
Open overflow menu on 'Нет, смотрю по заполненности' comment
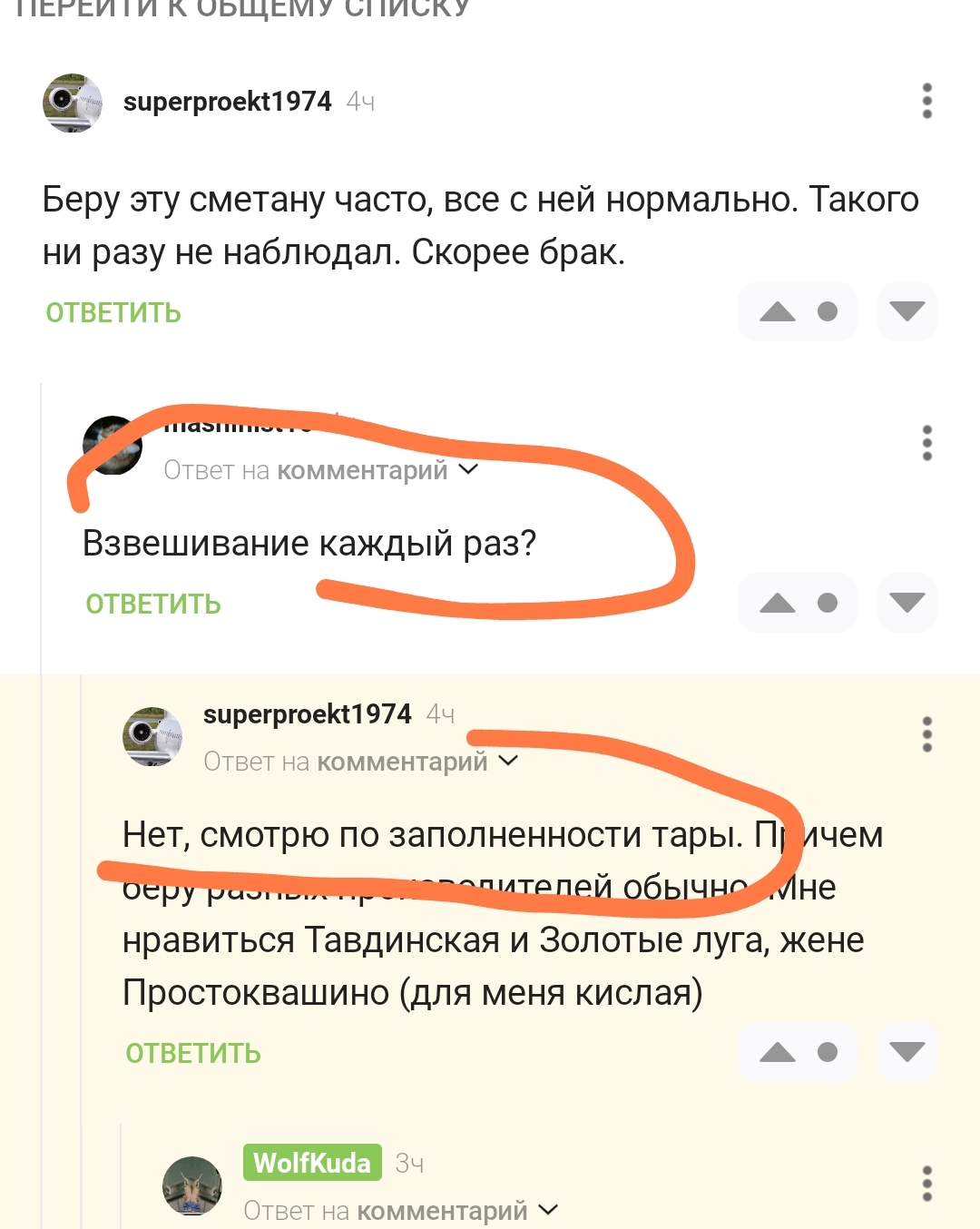coord(926,734)
